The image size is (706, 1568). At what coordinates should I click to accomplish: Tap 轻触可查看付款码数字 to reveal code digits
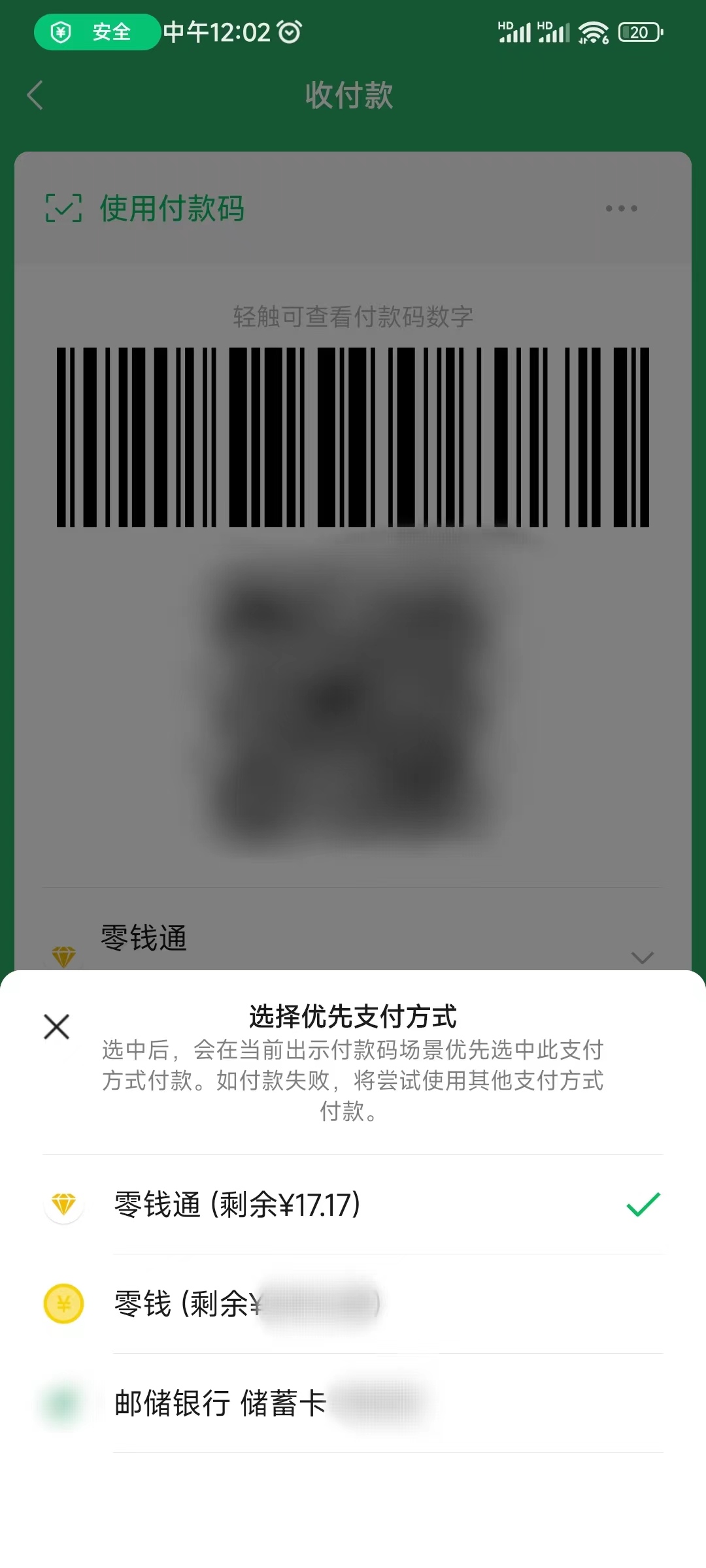[x=352, y=318]
